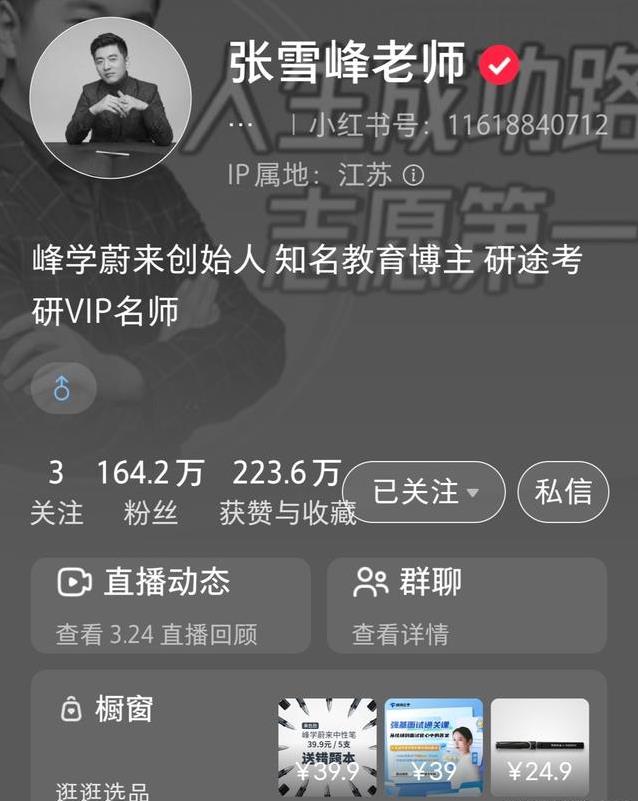
Task: Open the ¥39.9 pen product
Action: coord(327,746)
